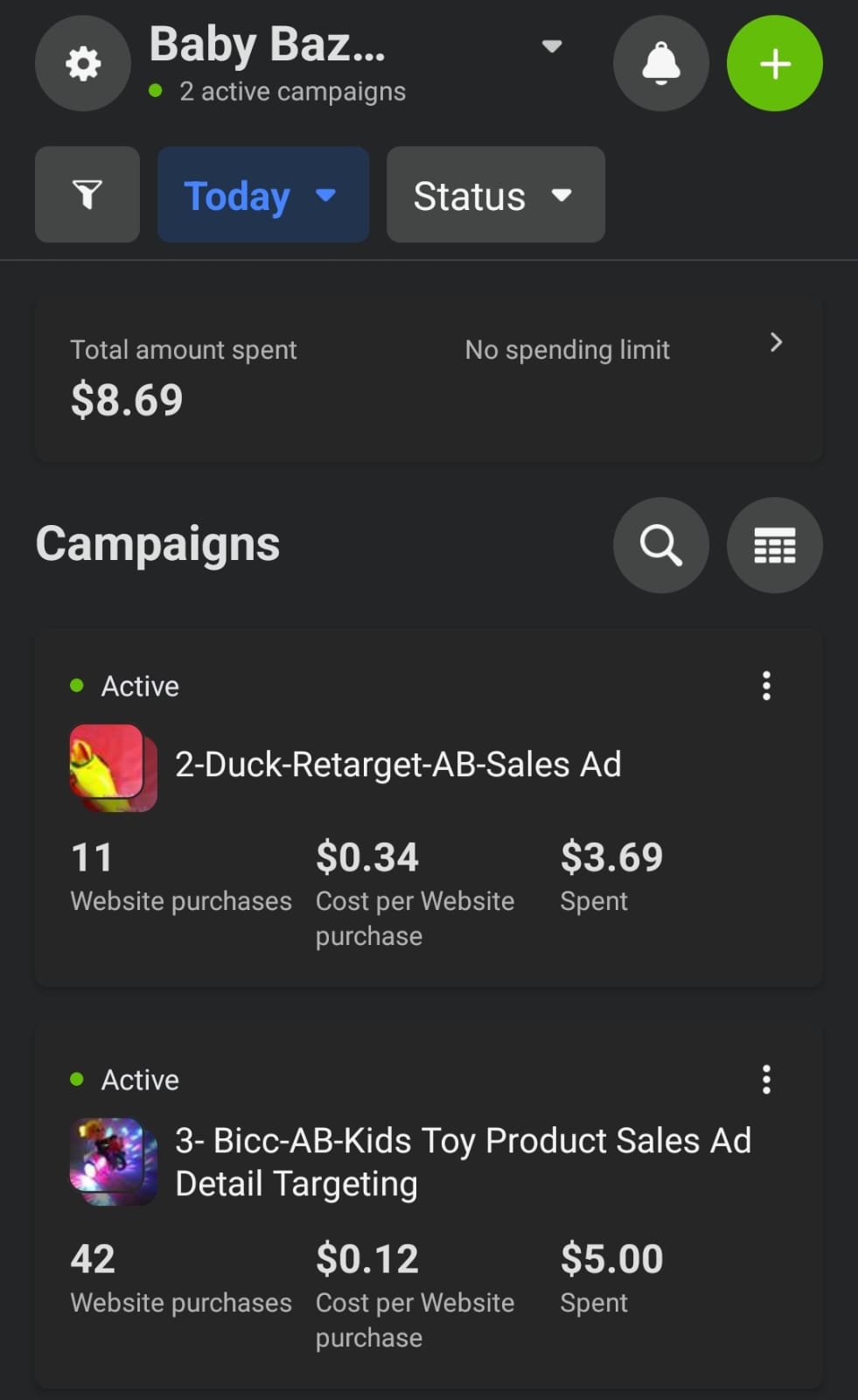Open Total amount spent details
This screenshot has width=858, height=1400.
(429, 379)
